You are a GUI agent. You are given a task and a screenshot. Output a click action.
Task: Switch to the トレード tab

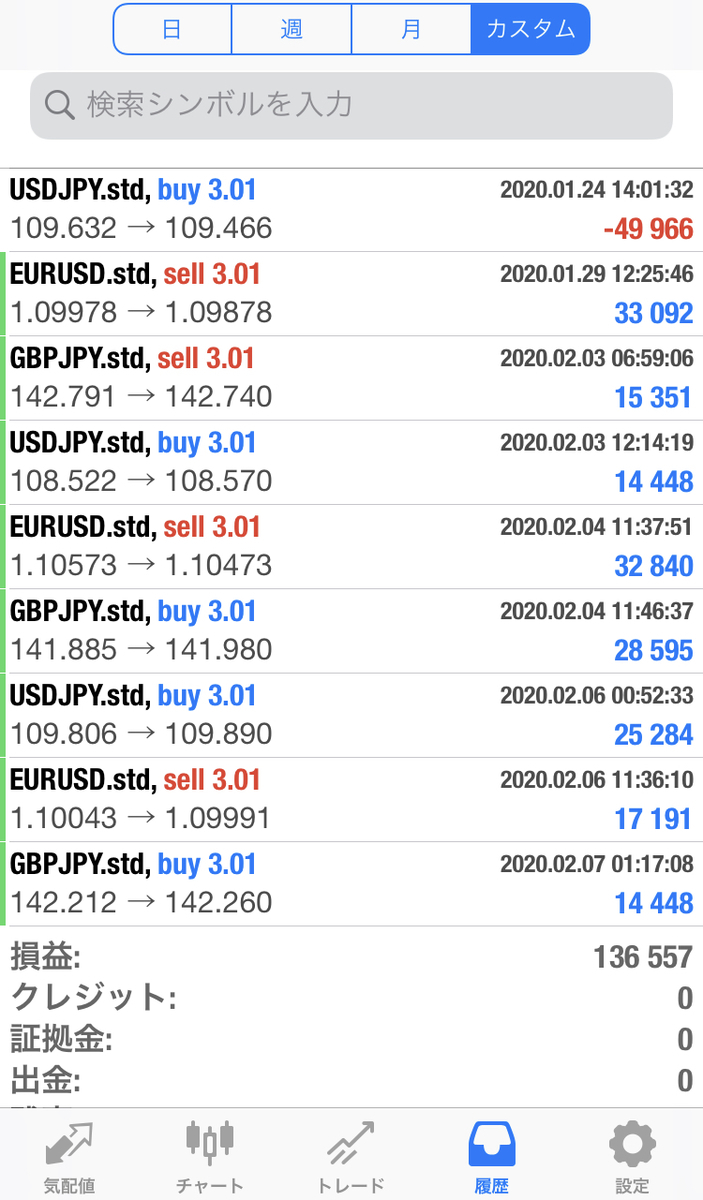[x=351, y=1157]
